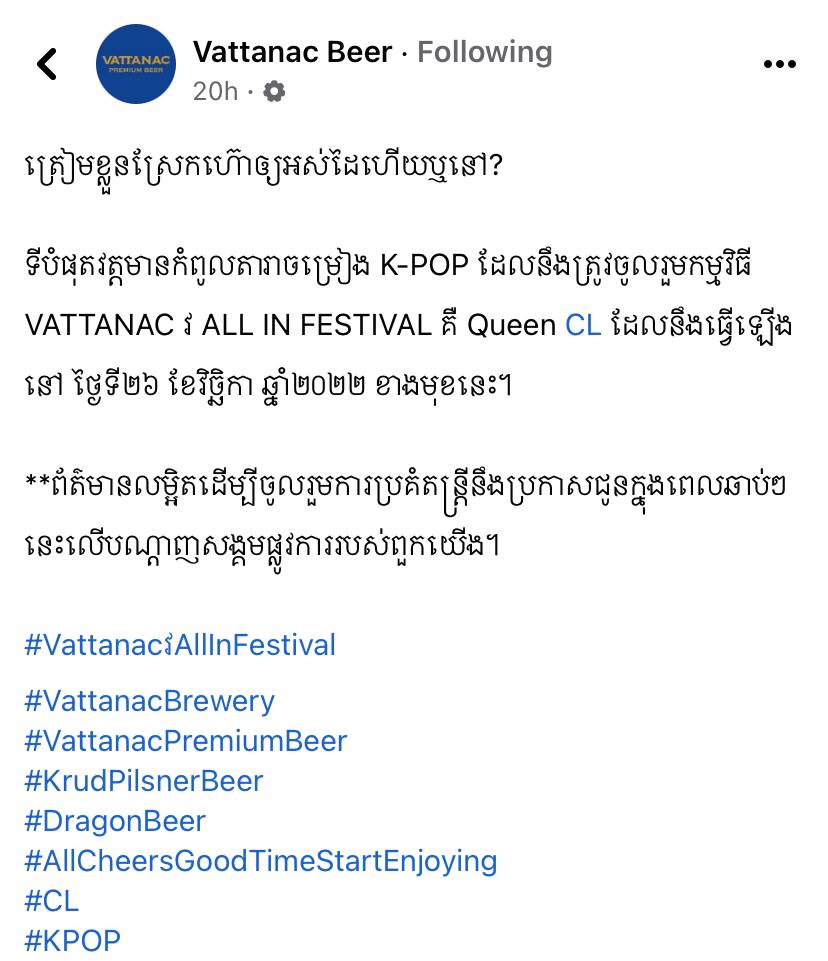View posts tagged #CL

point(51,901)
